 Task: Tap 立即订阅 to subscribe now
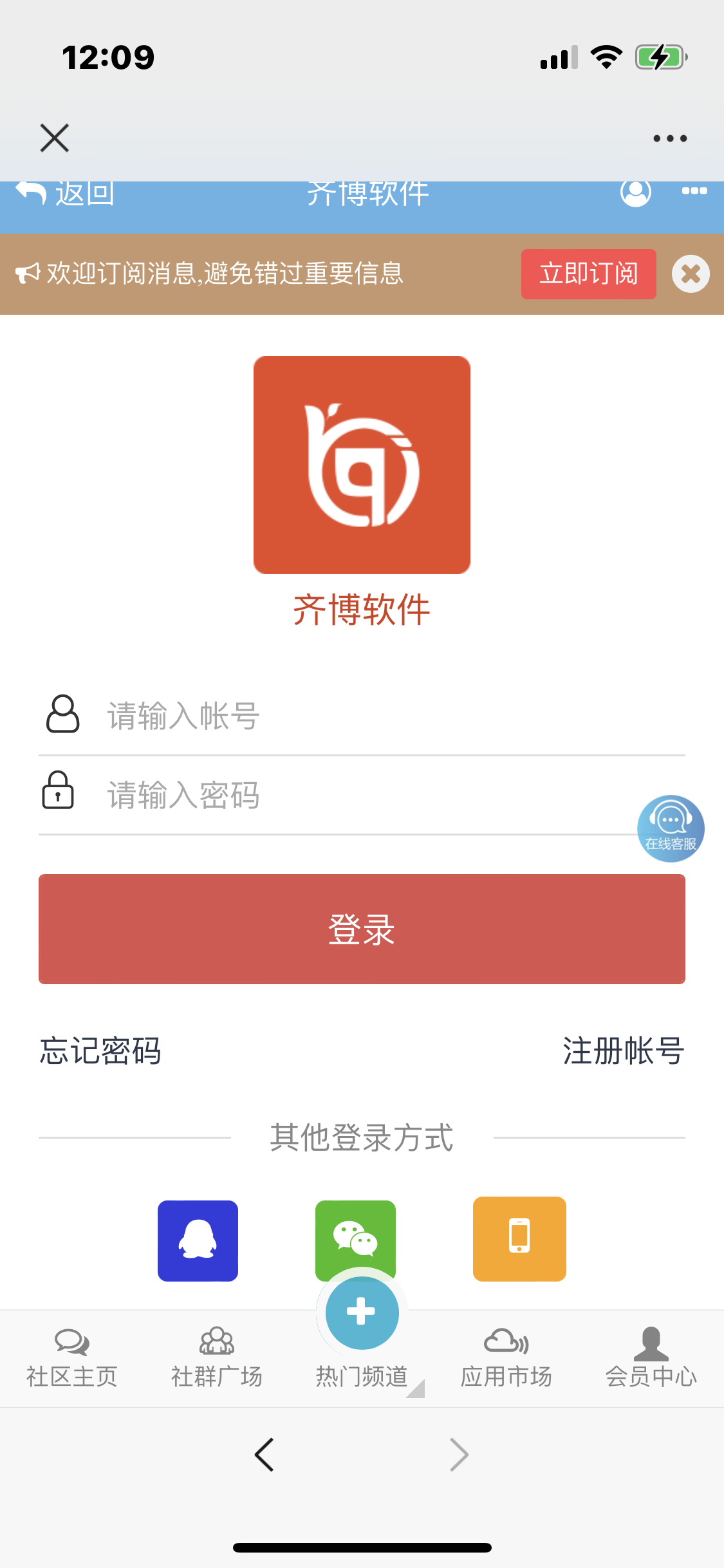point(588,274)
